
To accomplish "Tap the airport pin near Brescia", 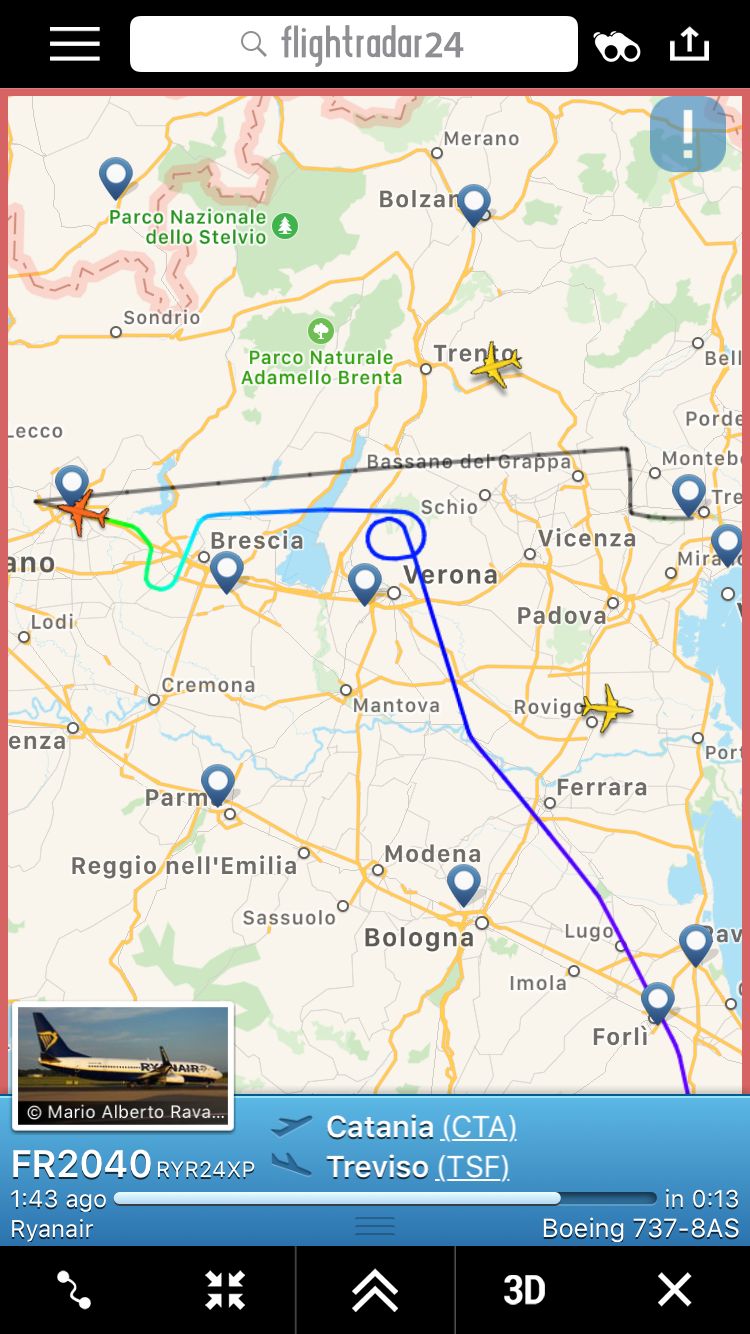I will click(227, 571).
